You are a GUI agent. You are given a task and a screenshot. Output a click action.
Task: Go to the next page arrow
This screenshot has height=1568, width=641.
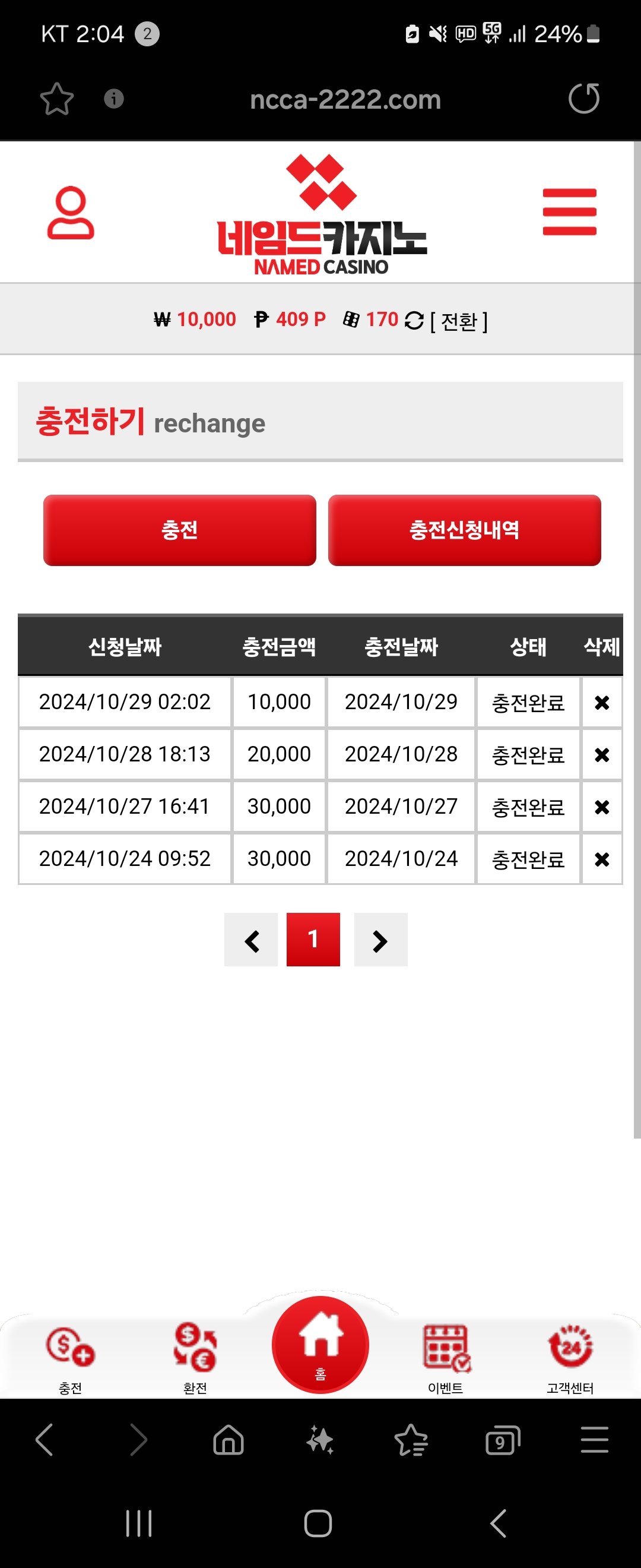pyautogui.click(x=380, y=940)
